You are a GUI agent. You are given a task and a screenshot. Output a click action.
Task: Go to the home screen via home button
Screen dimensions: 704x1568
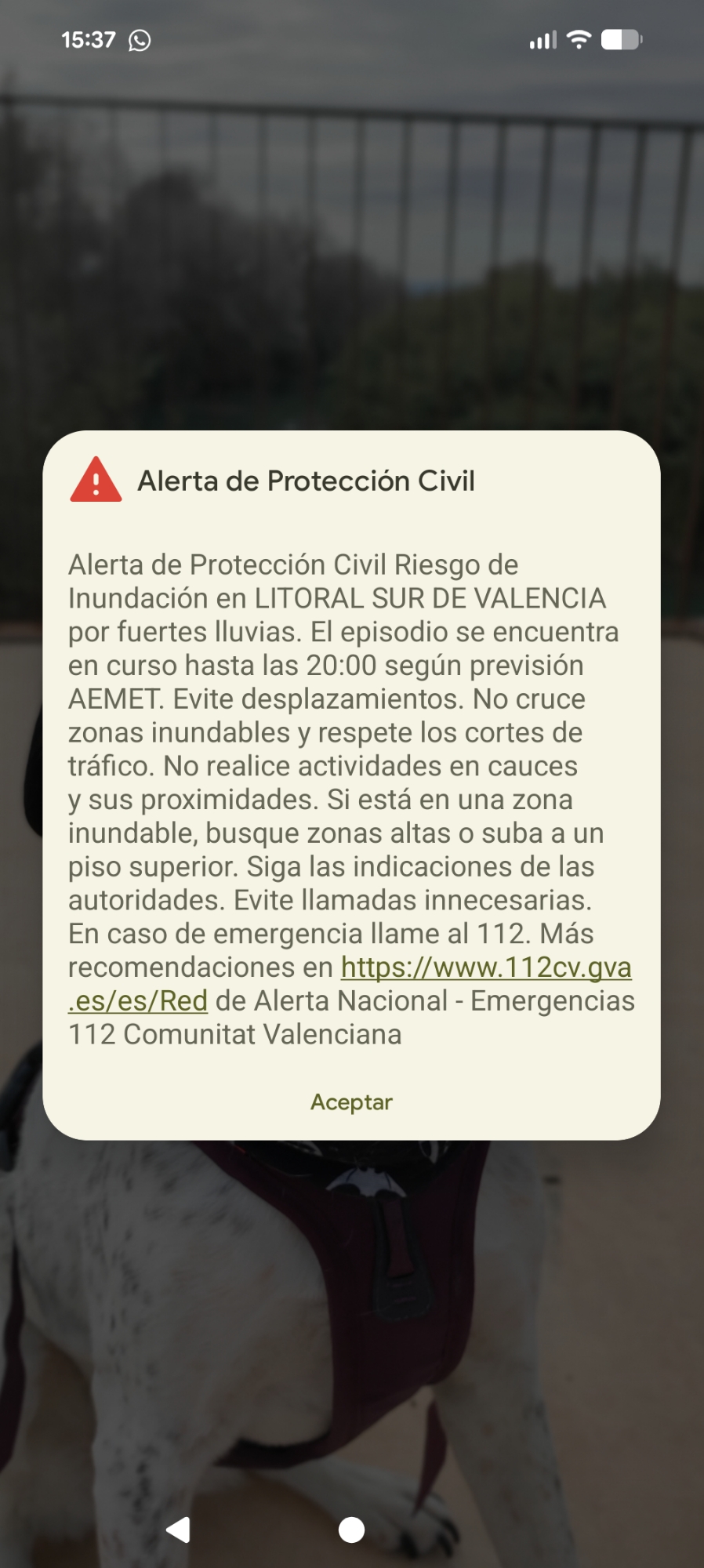point(351,1529)
